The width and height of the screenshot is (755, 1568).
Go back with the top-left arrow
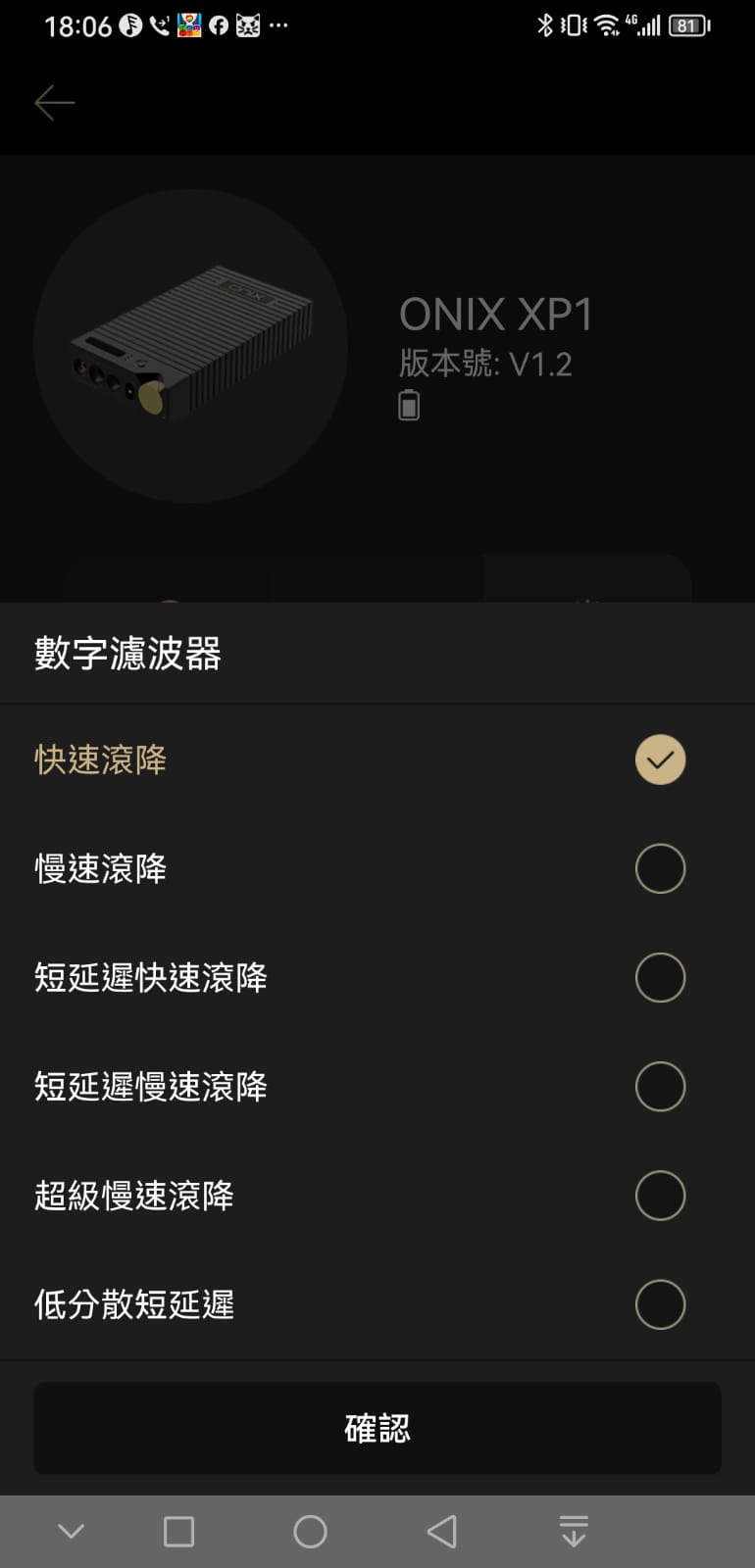pyautogui.click(x=54, y=102)
